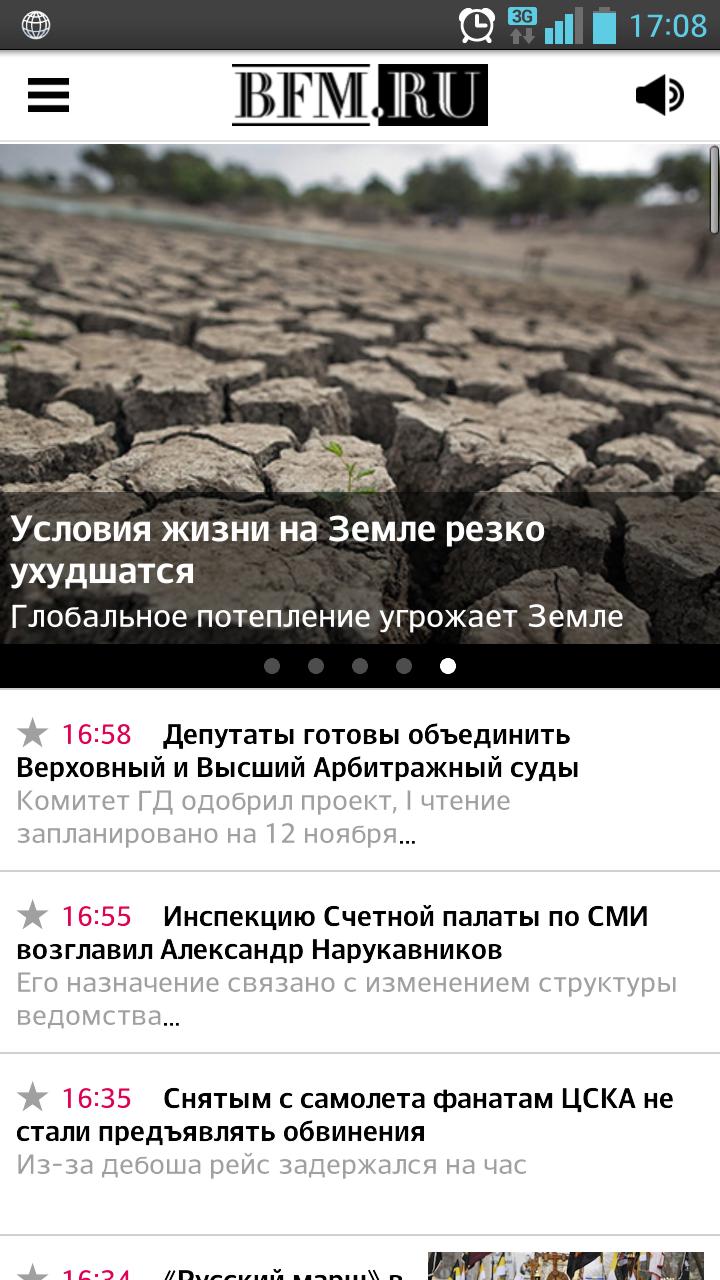
Task: Tap the BFM.RU logo
Action: (x=360, y=95)
